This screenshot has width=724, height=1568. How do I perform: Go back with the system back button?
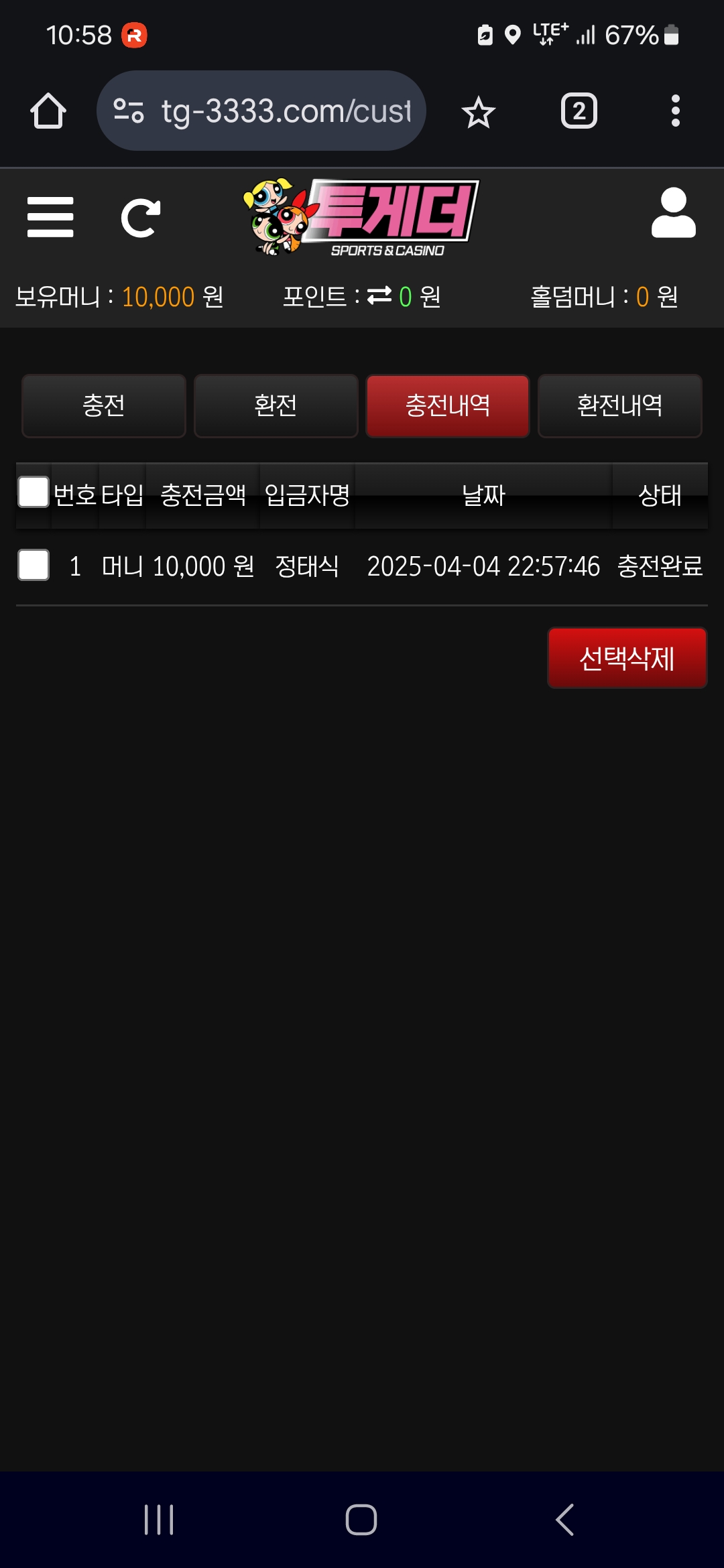pyautogui.click(x=564, y=1520)
